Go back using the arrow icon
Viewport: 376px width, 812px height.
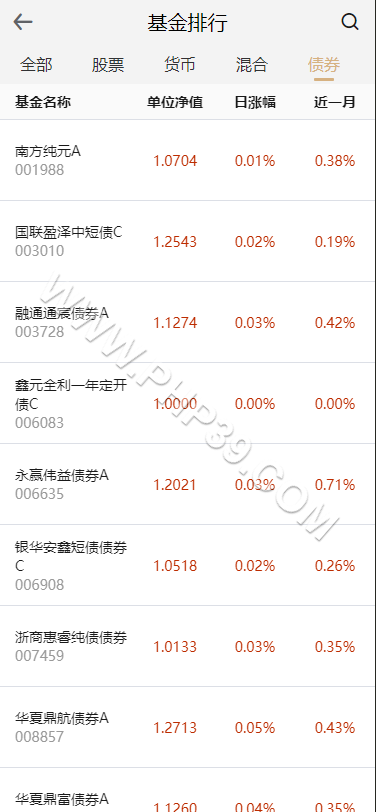(x=23, y=22)
